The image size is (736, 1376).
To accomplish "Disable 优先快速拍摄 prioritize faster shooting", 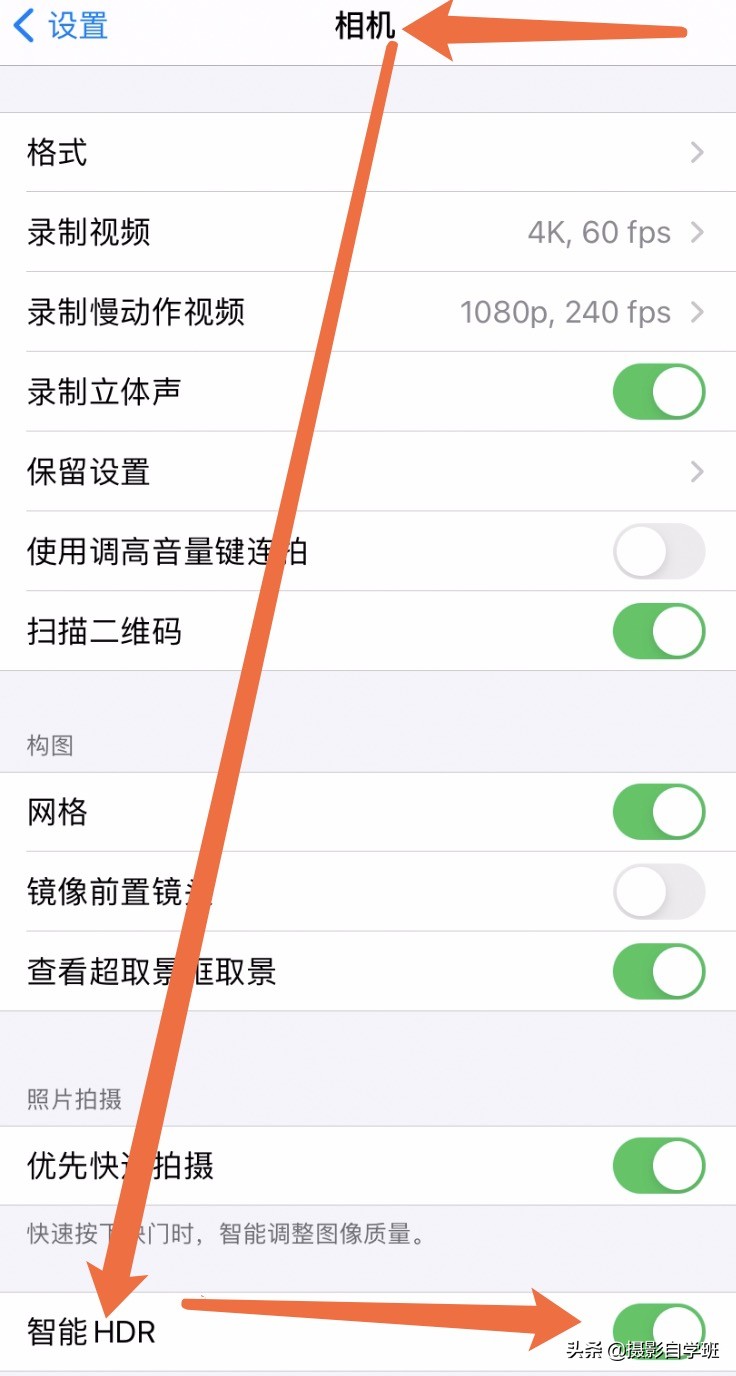I will click(x=658, y=1165).
